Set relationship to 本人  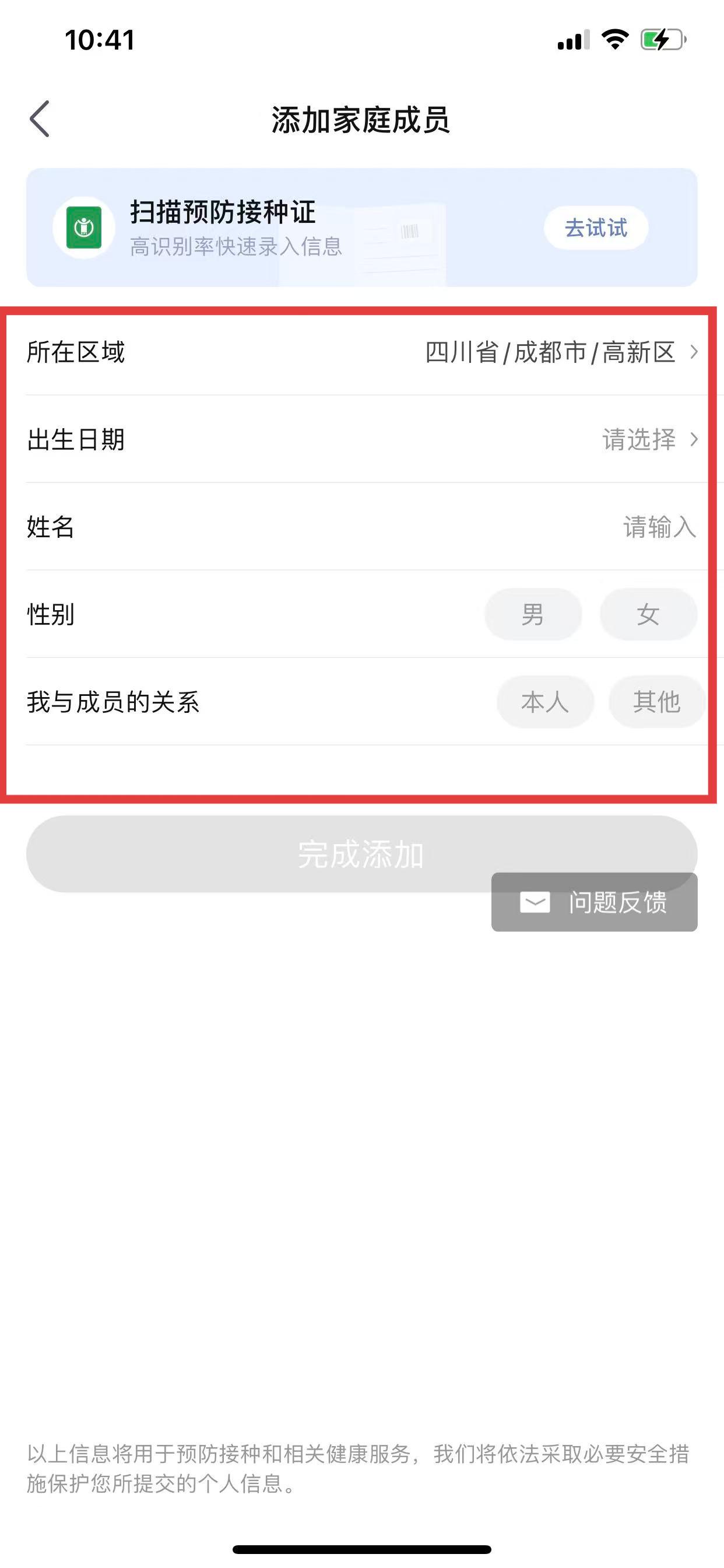pos(545,702)
